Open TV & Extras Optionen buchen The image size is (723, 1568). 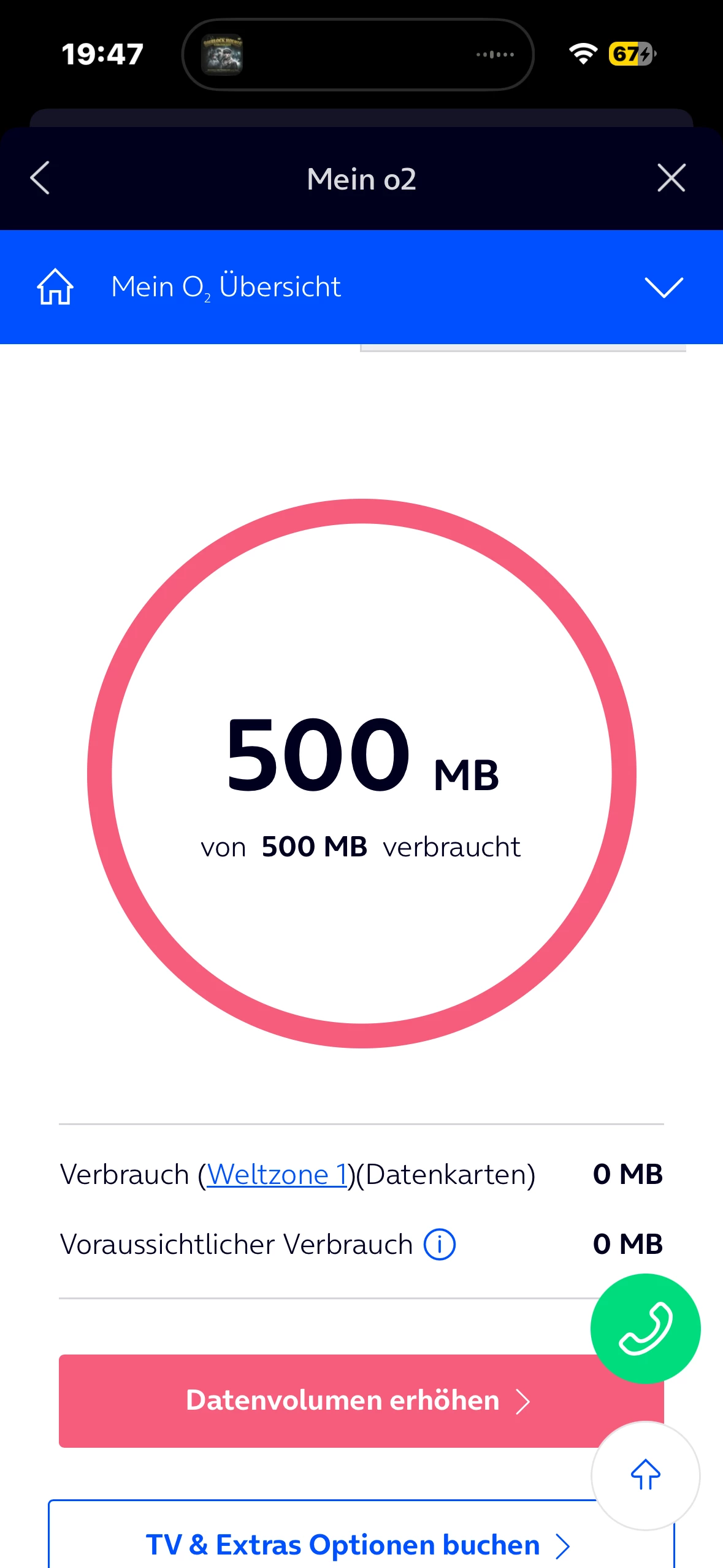(343, 1545)
